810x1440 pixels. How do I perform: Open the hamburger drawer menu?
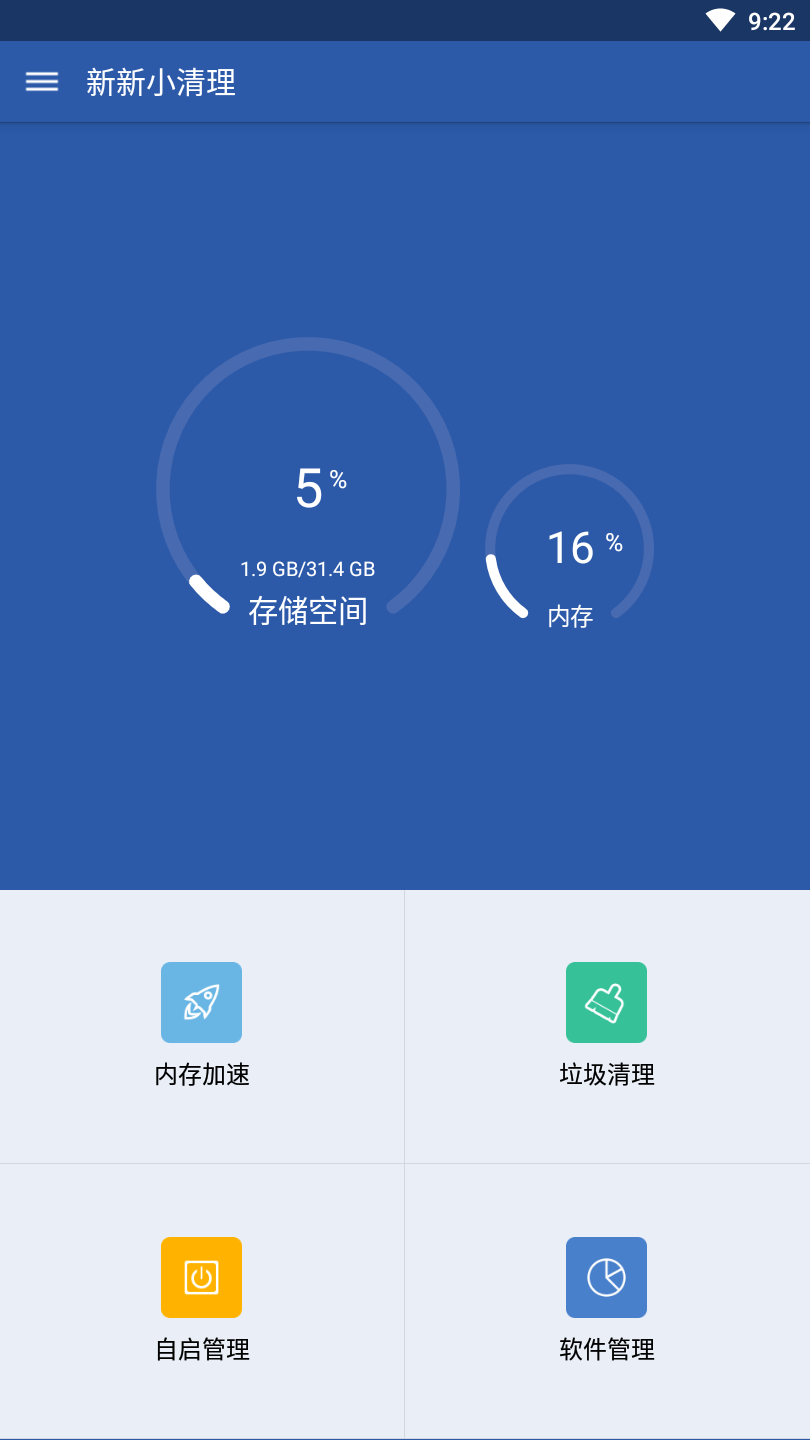coord(42,82)
